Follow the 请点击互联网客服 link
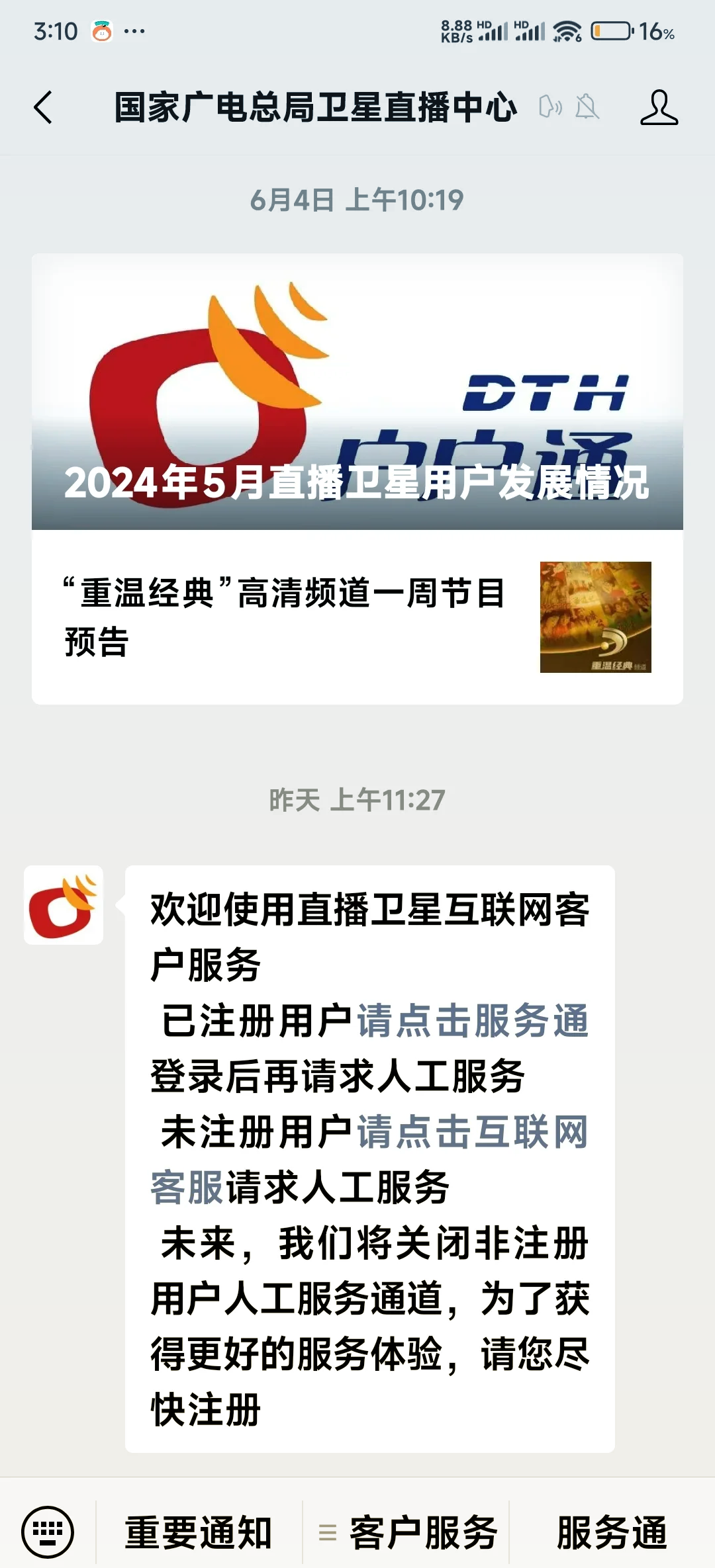Image resolution: width=715 pixels, height=1568 pixels. [x=473, y=1132]
